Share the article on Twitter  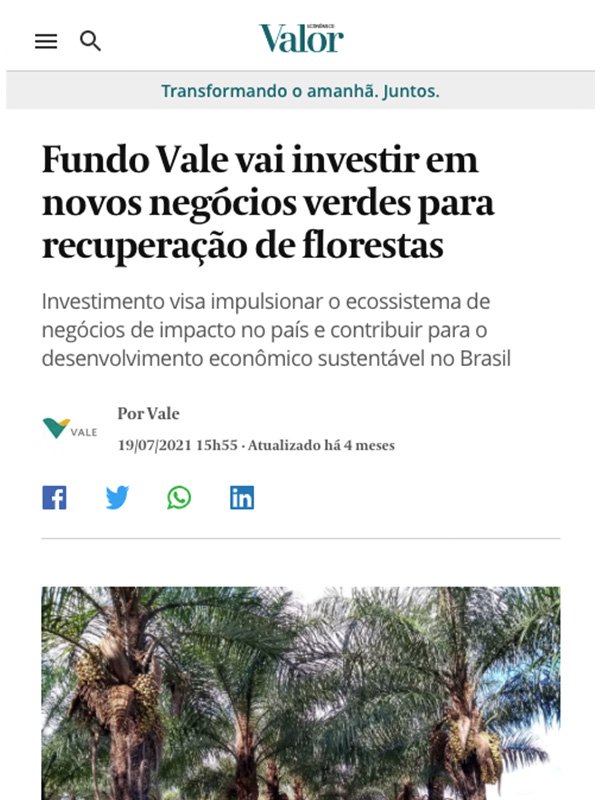coord(117,497)
